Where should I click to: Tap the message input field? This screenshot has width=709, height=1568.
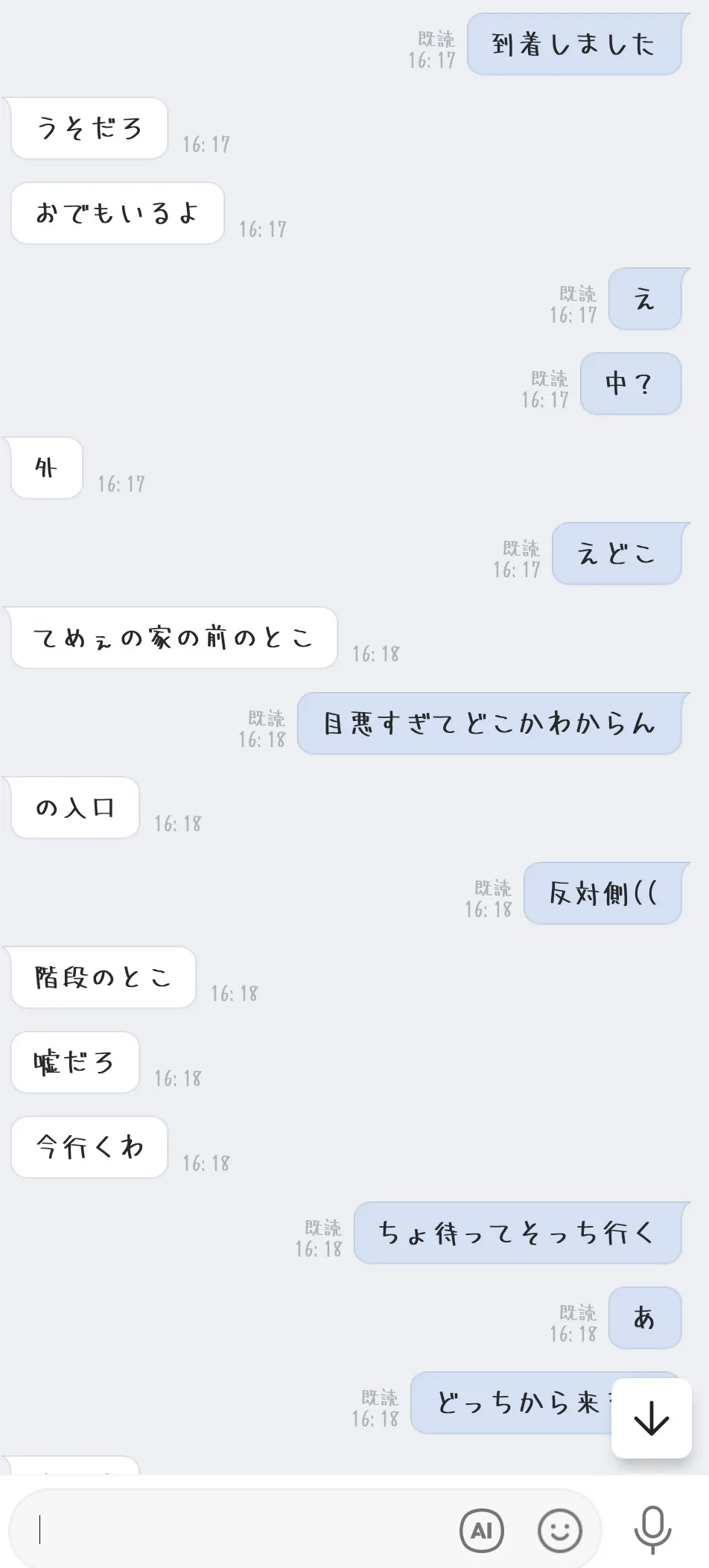(x=238, y=1531)
